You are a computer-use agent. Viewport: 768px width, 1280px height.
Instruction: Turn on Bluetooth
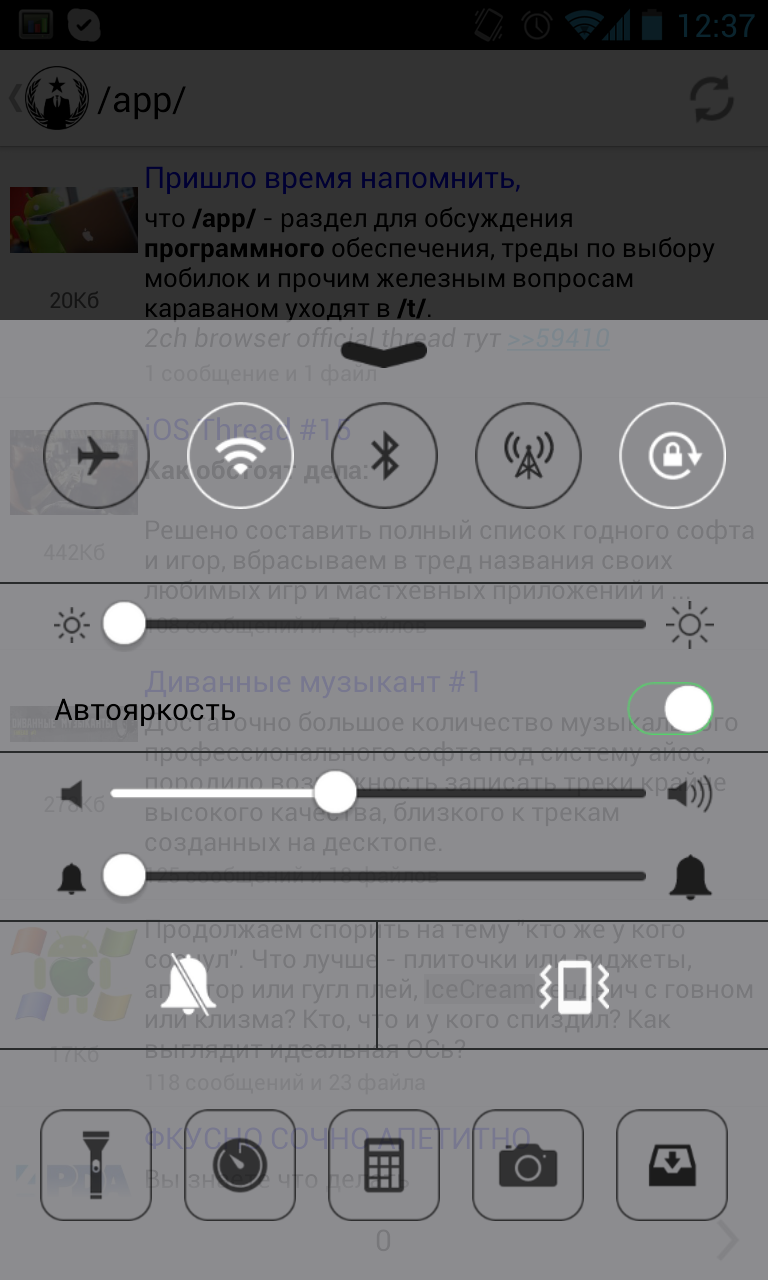coord(384,456)
